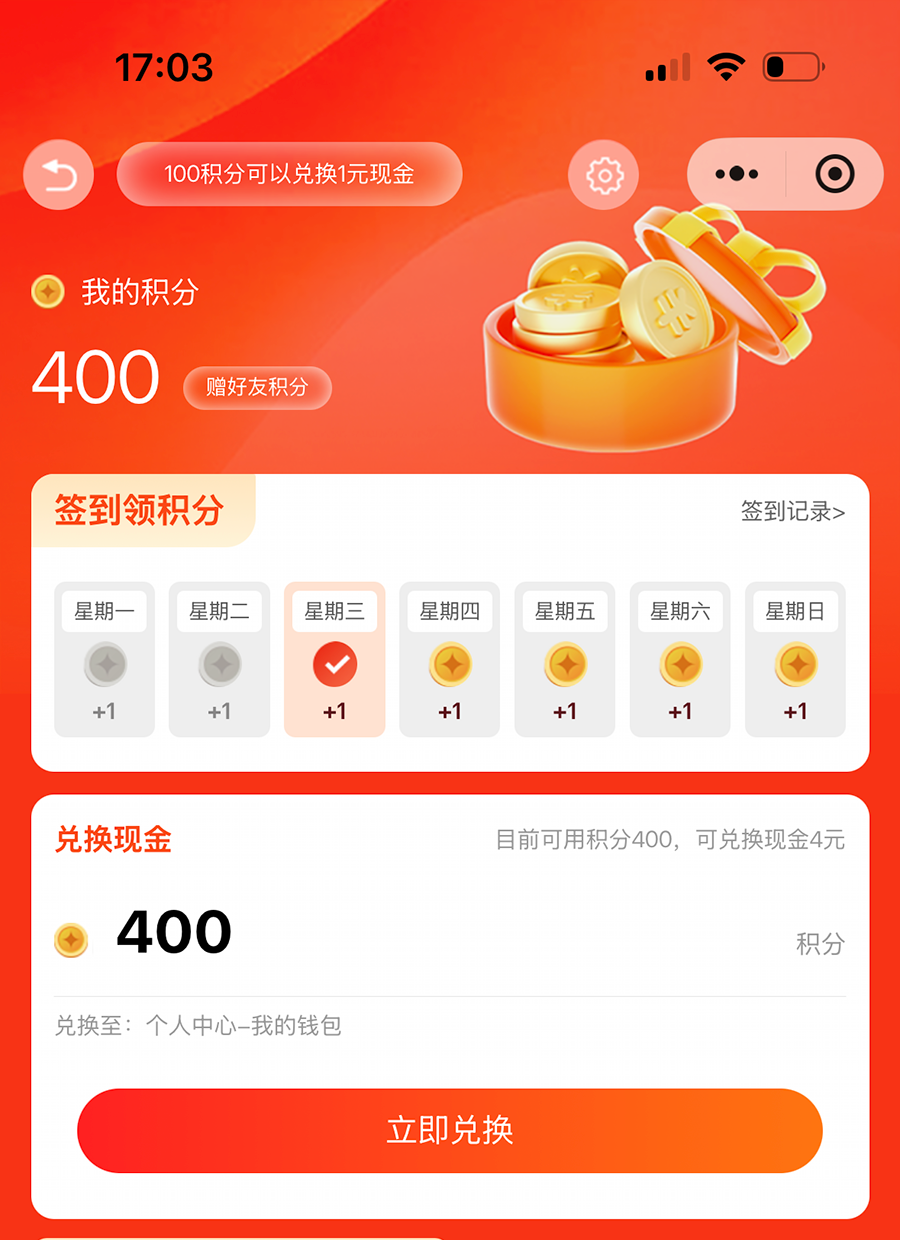Select the 星期三 check-in tile
This screenshot has width=900, height=1240.
coord(335,660)
